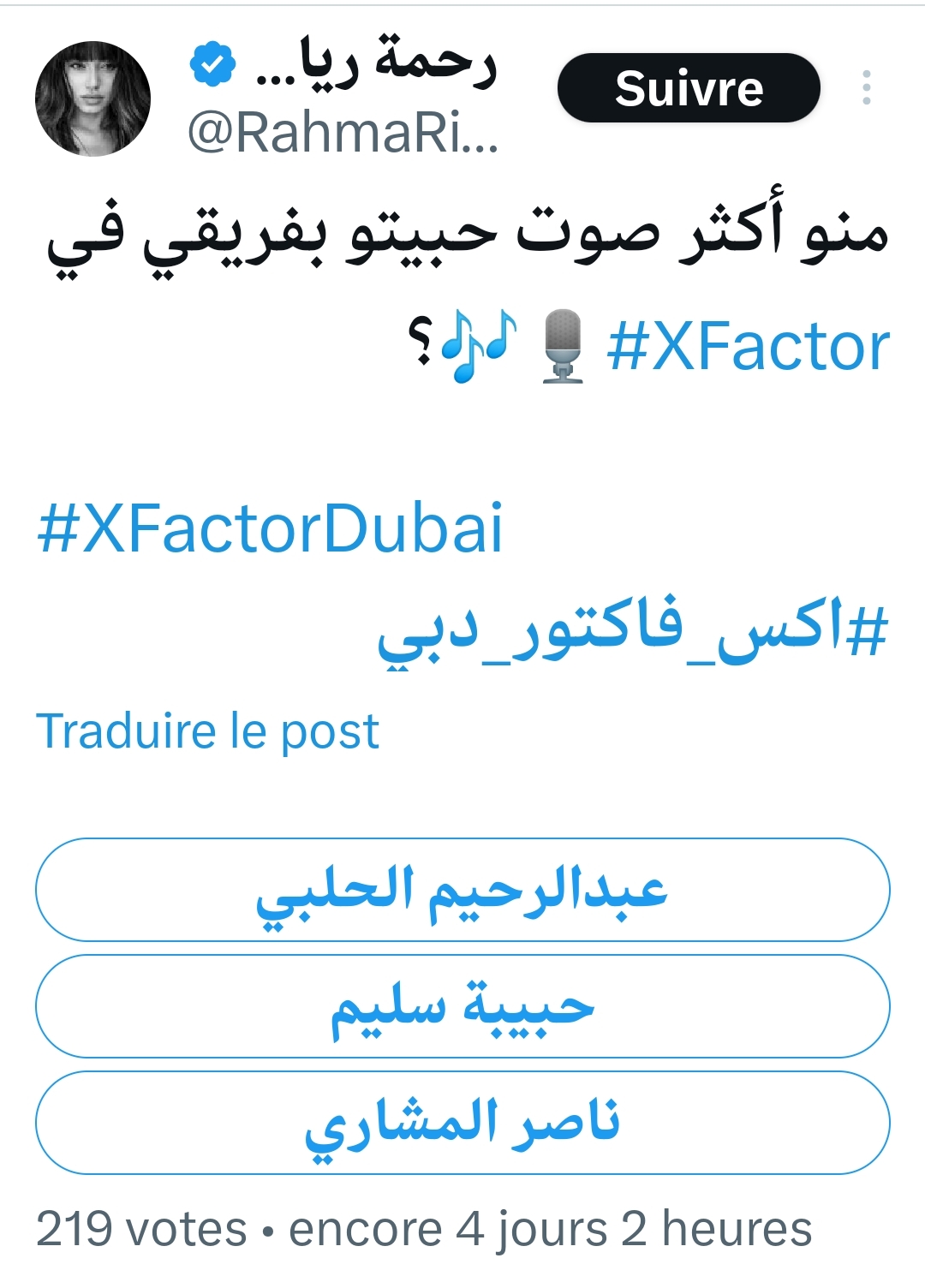925x1288 pixels.
Task: Vote for ناصر المشاري in the poll
Action: click(462, 1123)
